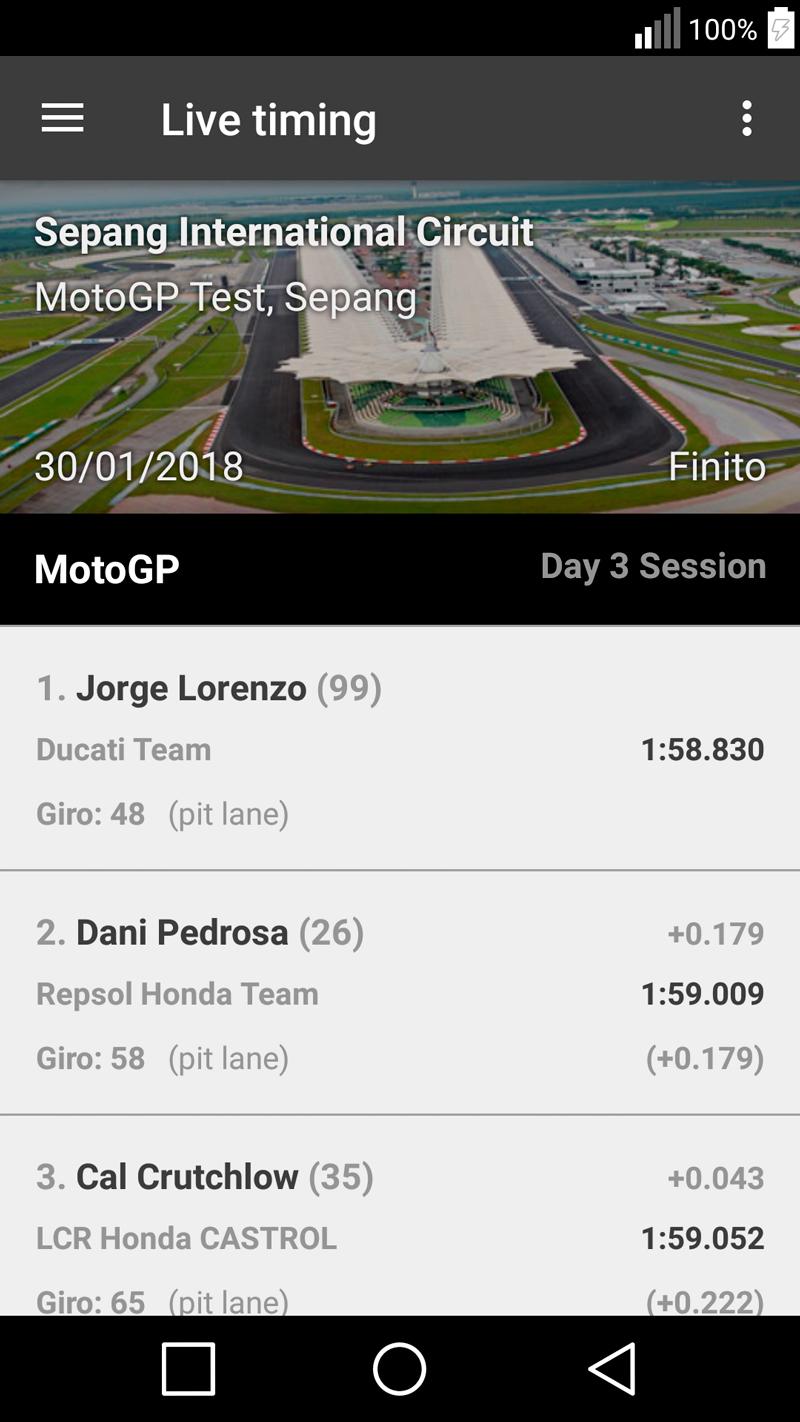
Task: Open the overflow menu
Action: pyautogui.click(x=746, y=118)
